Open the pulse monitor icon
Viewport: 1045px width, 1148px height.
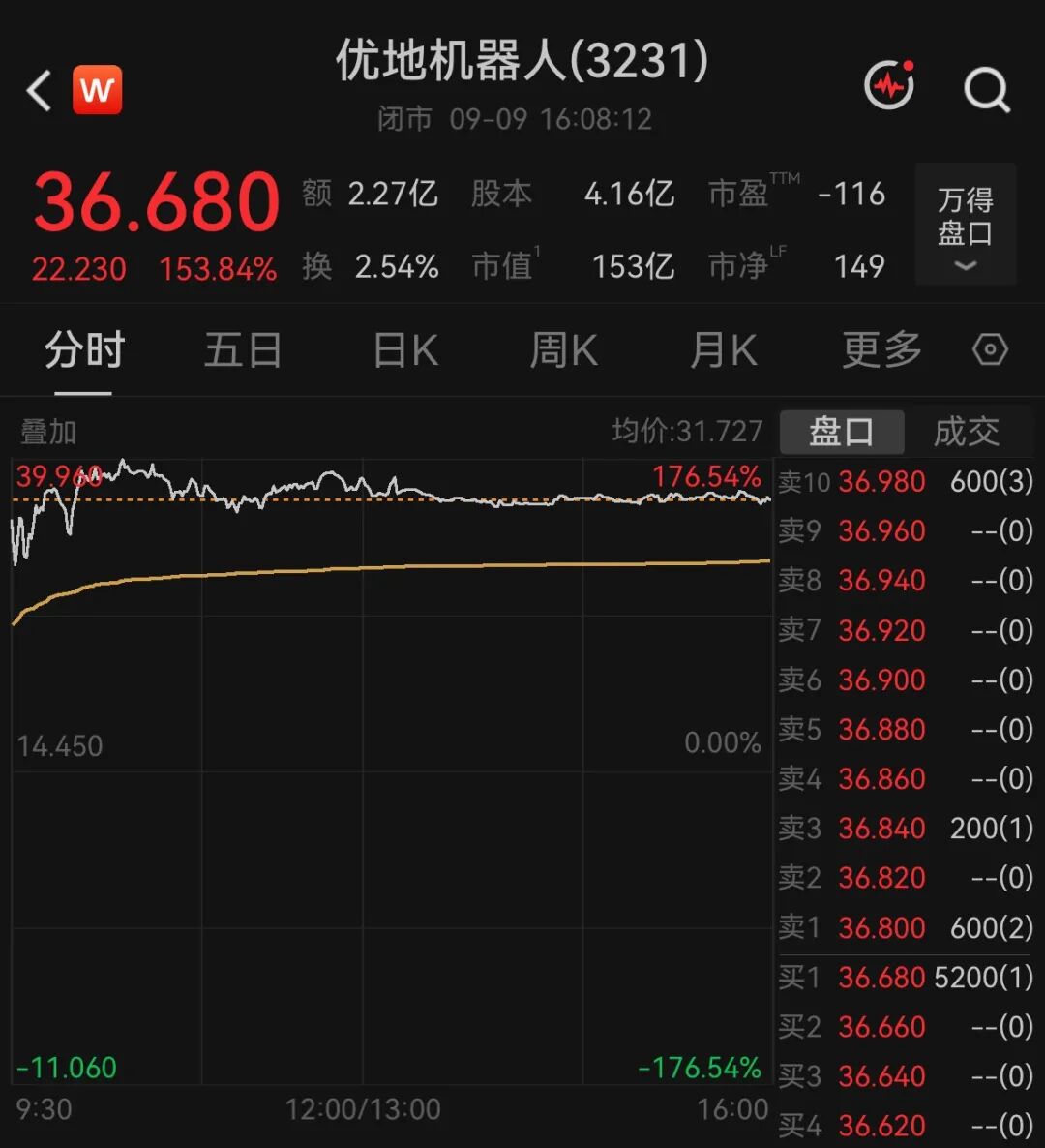pos(889,85)
